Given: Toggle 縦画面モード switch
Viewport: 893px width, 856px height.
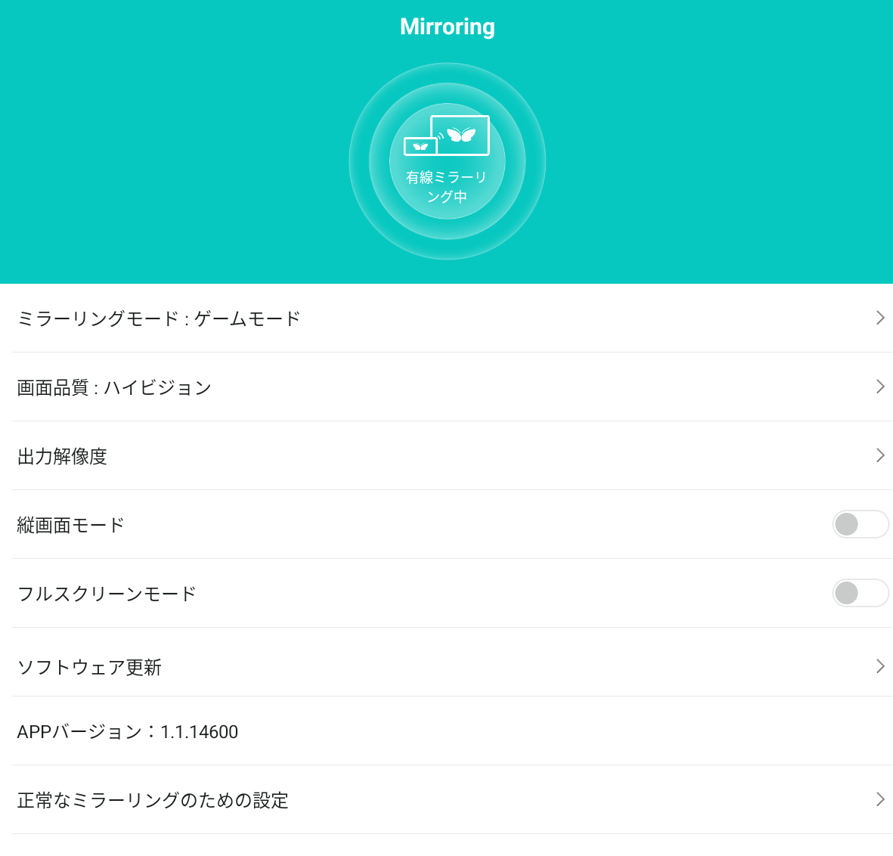Looking at the screenshot, I should tap(859, 524).
